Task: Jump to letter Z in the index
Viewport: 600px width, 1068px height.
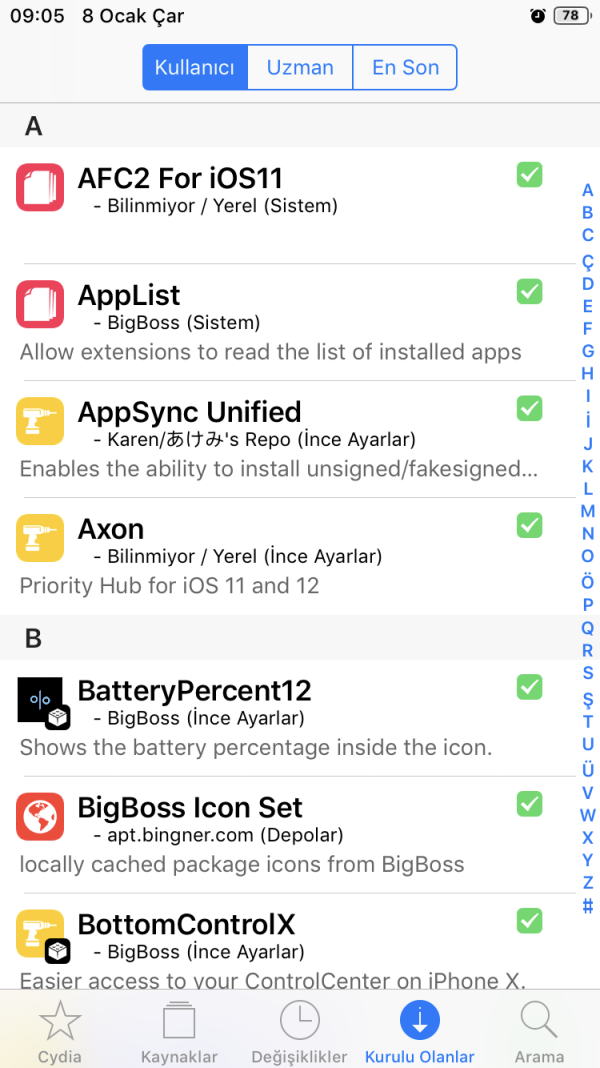Action: pos(588,882)
